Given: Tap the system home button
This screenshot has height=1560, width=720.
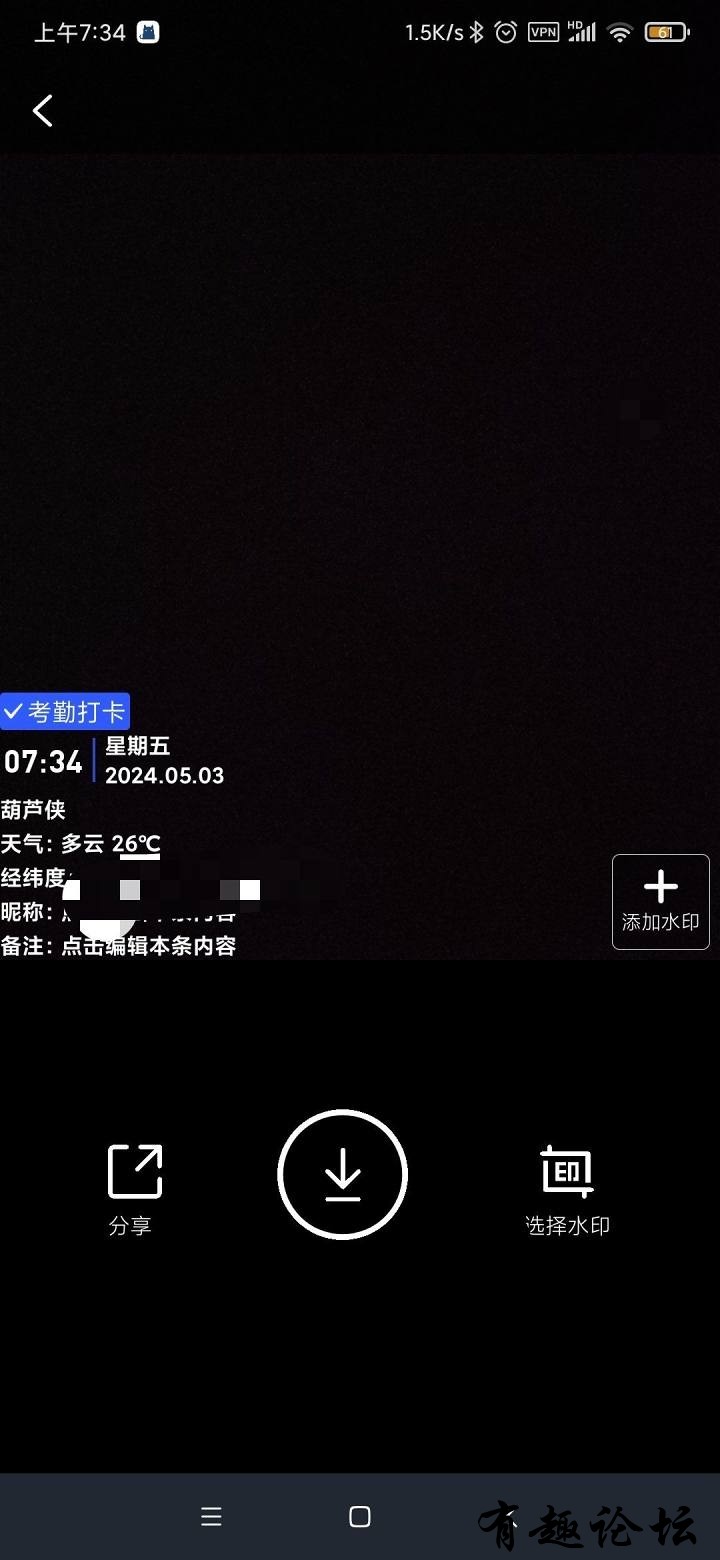Looking at the screenshot, I should (360, 1517).
